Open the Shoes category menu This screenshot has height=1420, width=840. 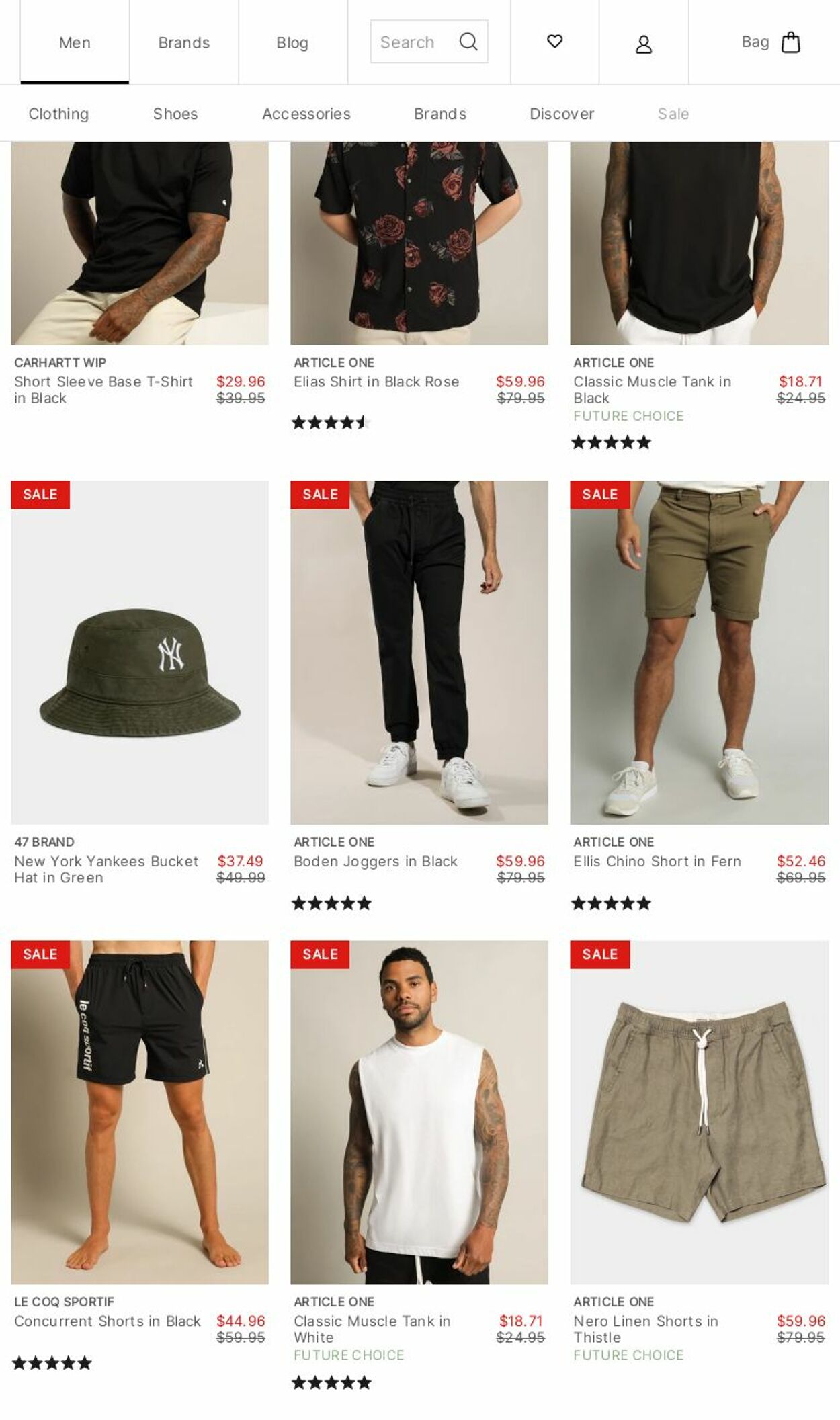pyautogui.click(x=175, y=114)
